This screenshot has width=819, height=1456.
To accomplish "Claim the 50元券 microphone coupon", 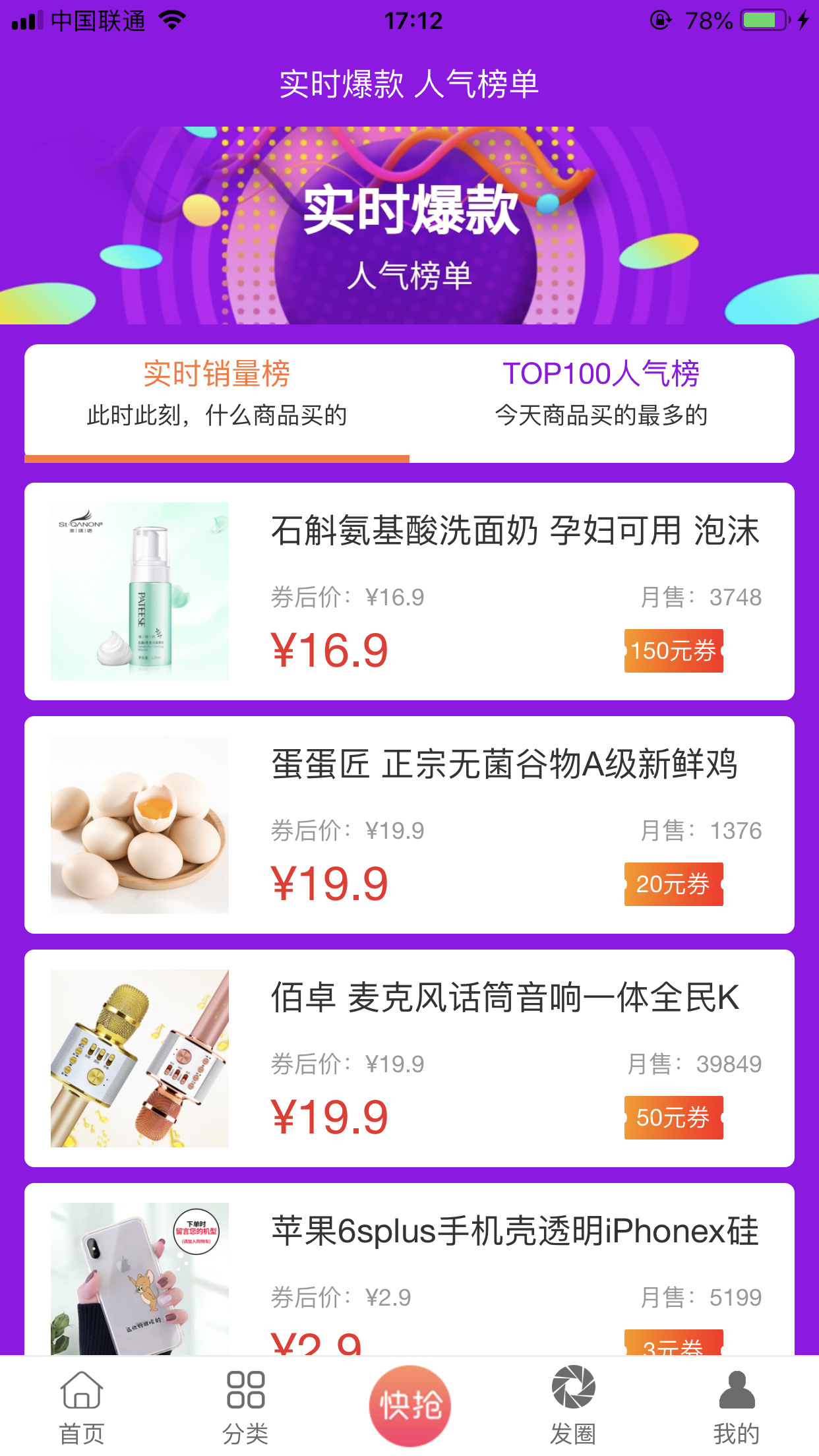I will click(673, 1117).
